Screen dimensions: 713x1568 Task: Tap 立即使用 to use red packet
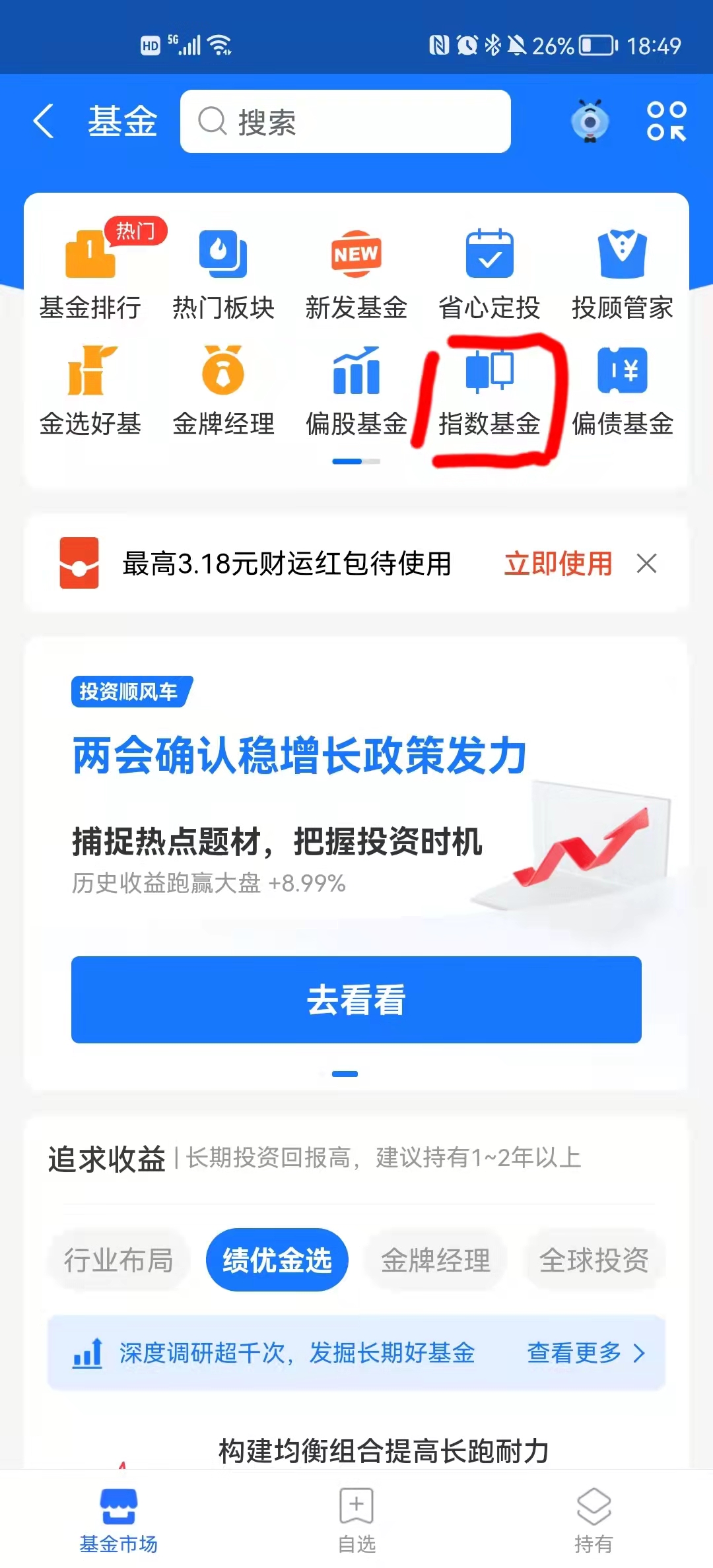tap(558, 564)
